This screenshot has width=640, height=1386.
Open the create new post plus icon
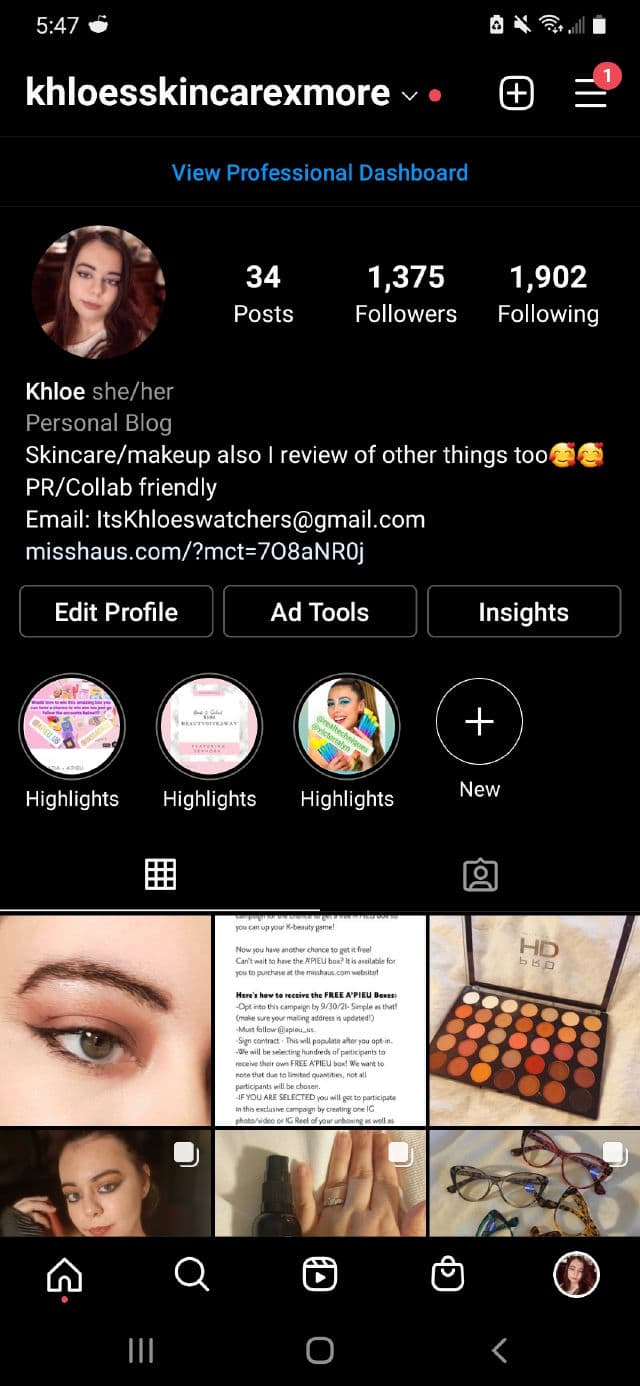pyautogui.click(x=516, y=93)
